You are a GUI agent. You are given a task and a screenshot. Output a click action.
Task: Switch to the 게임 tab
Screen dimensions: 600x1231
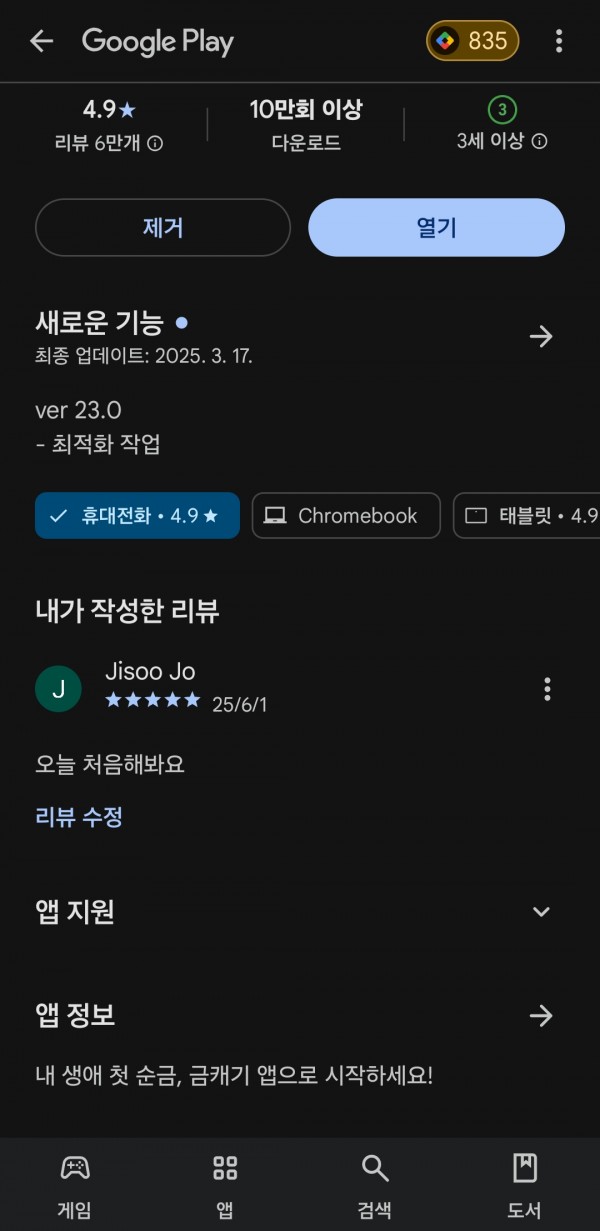point(75,1185)
